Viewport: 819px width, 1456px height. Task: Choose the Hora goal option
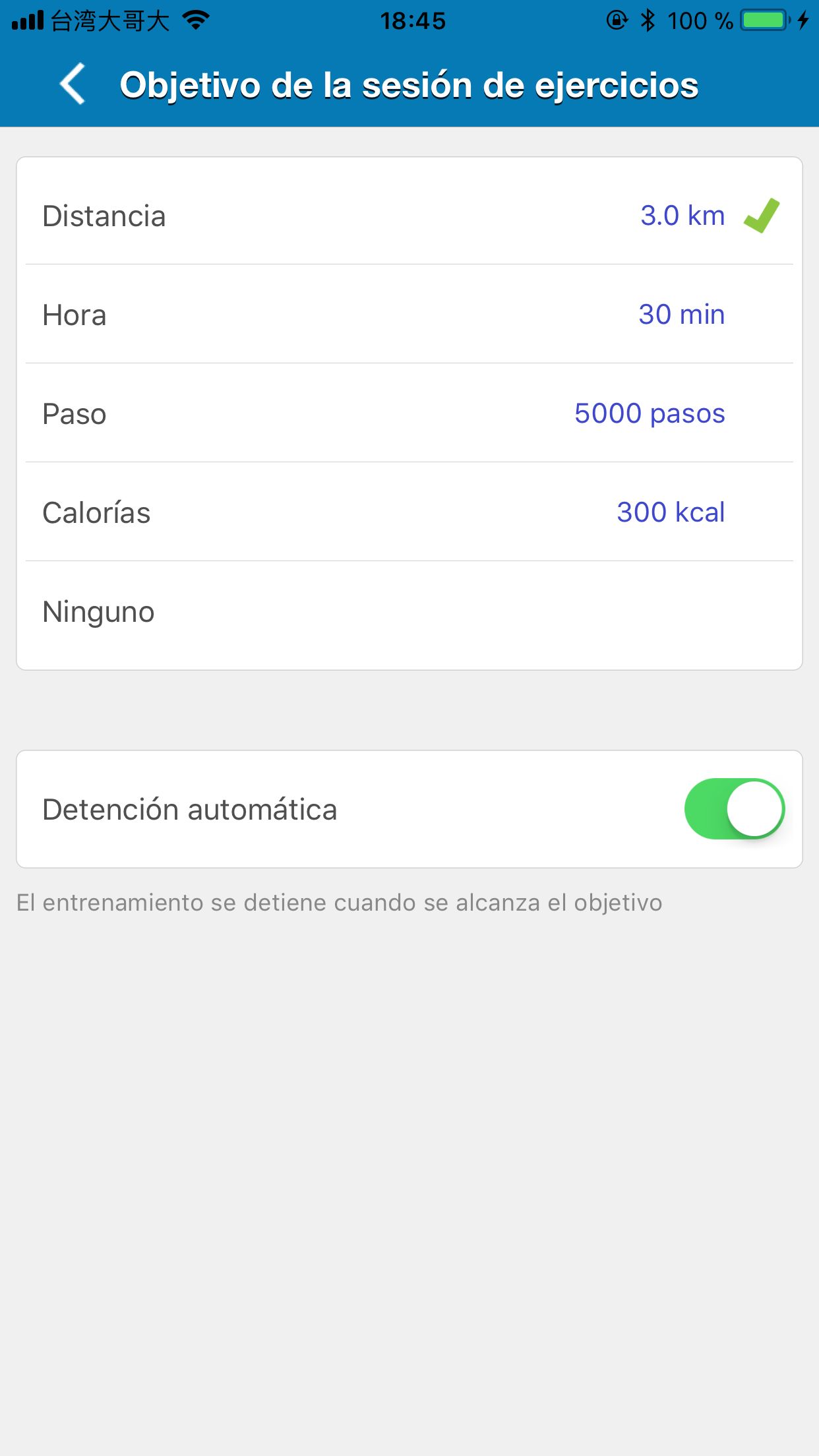tap(409, 314)
